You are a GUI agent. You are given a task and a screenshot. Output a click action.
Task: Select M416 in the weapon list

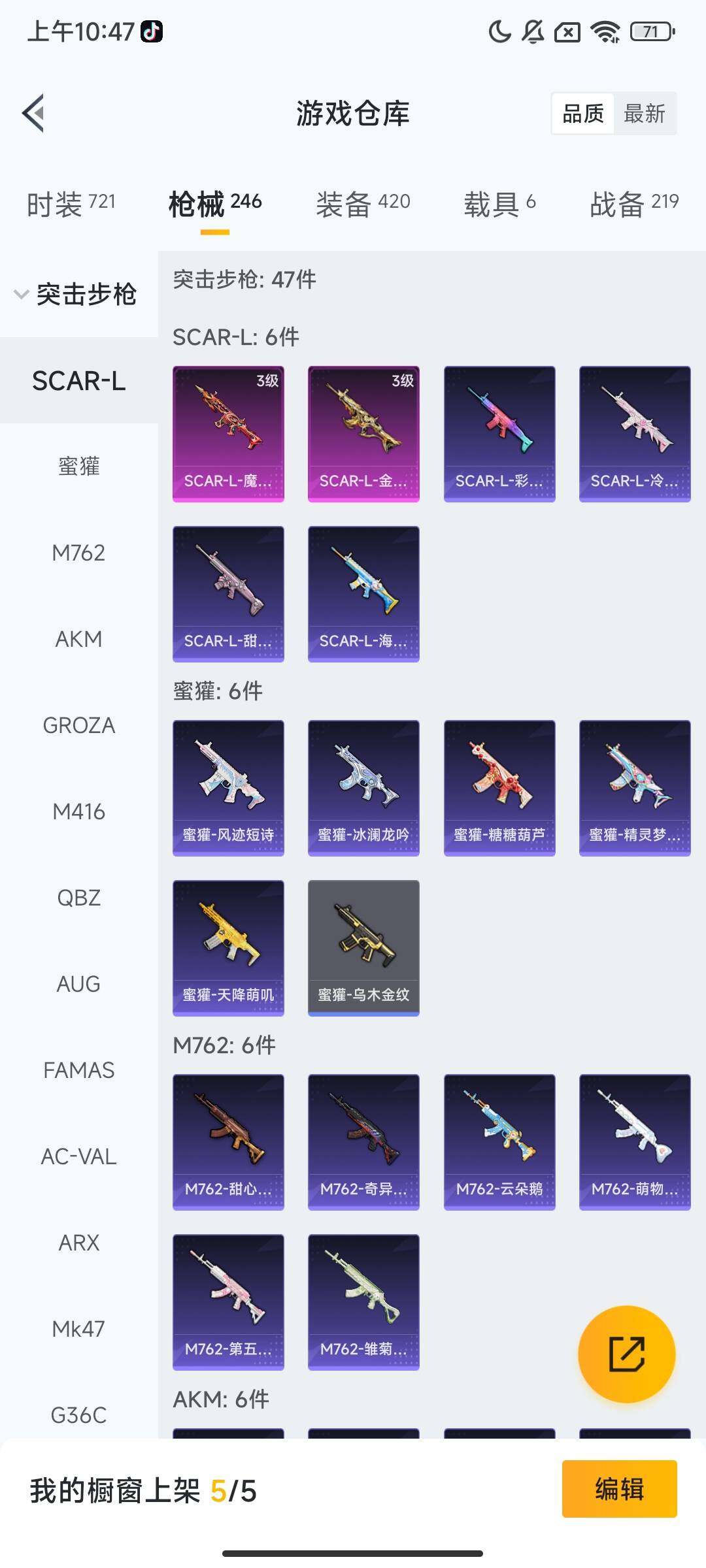(x=78, y=811)
